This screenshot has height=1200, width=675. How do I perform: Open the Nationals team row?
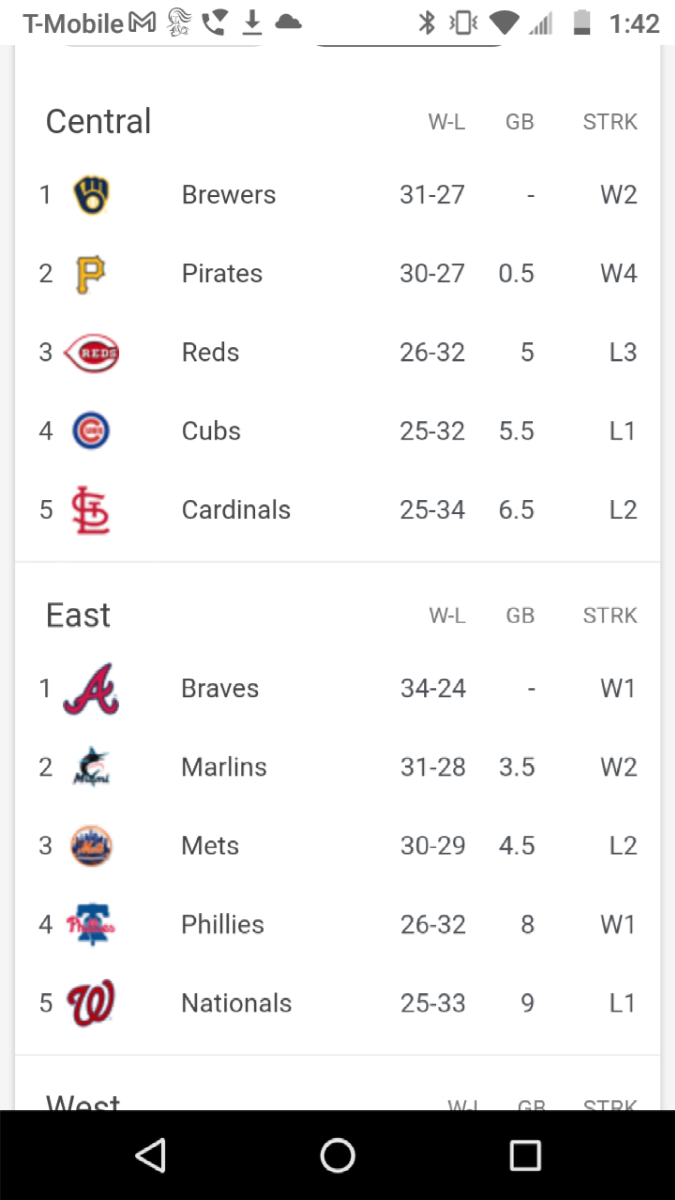tap(337, 1003)
